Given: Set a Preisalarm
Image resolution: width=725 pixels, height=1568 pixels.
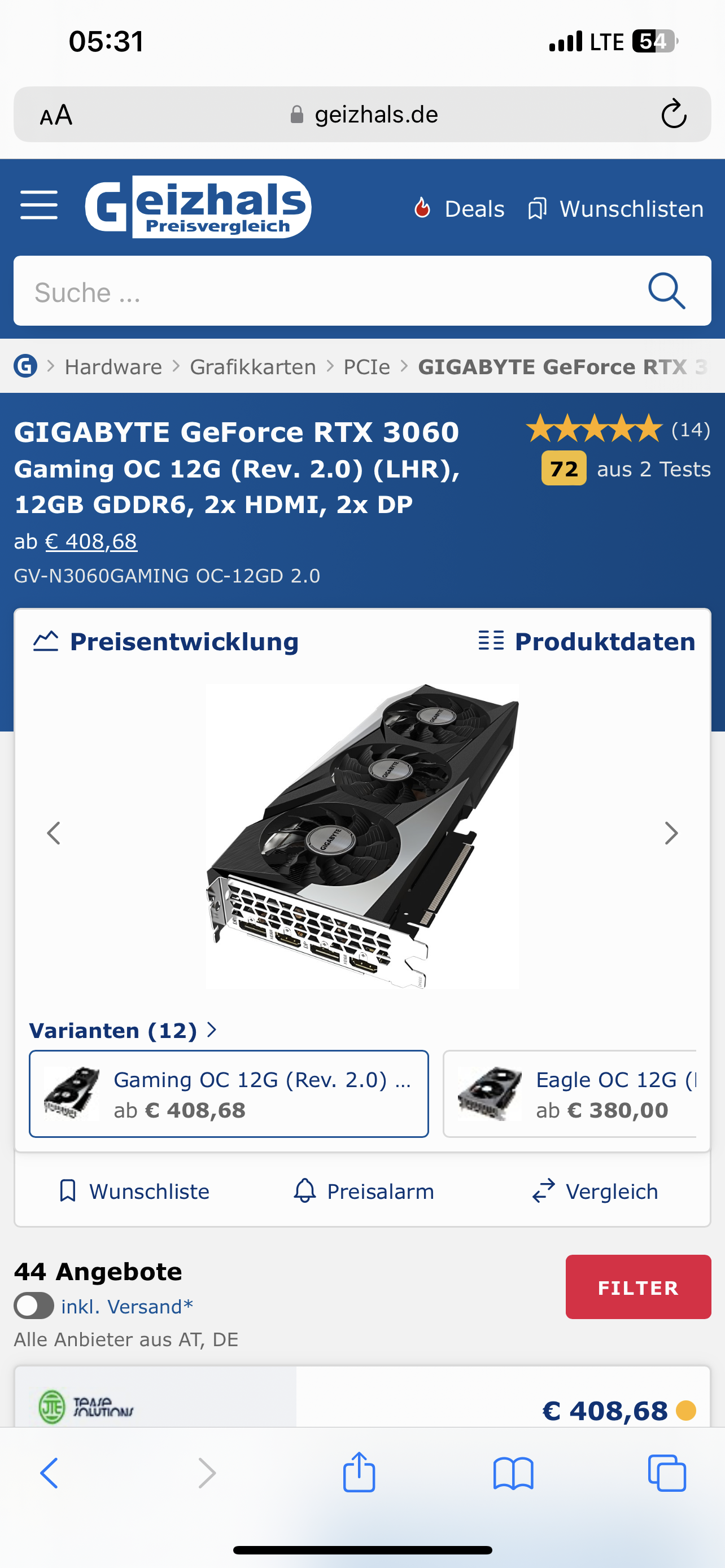Looking at the screenshot, I should [x=364, y=1191].
